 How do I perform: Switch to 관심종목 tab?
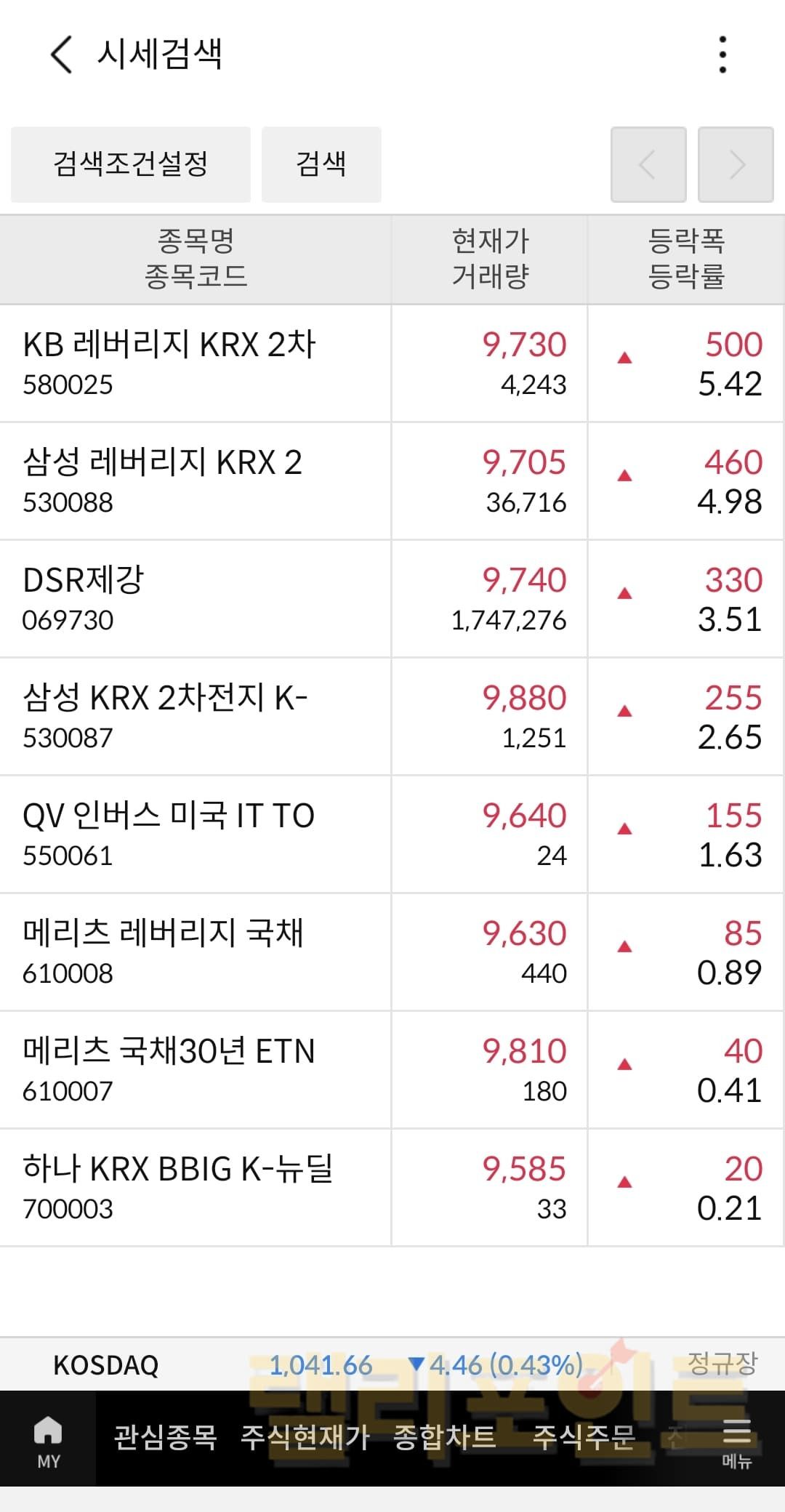pos(165,1438)
